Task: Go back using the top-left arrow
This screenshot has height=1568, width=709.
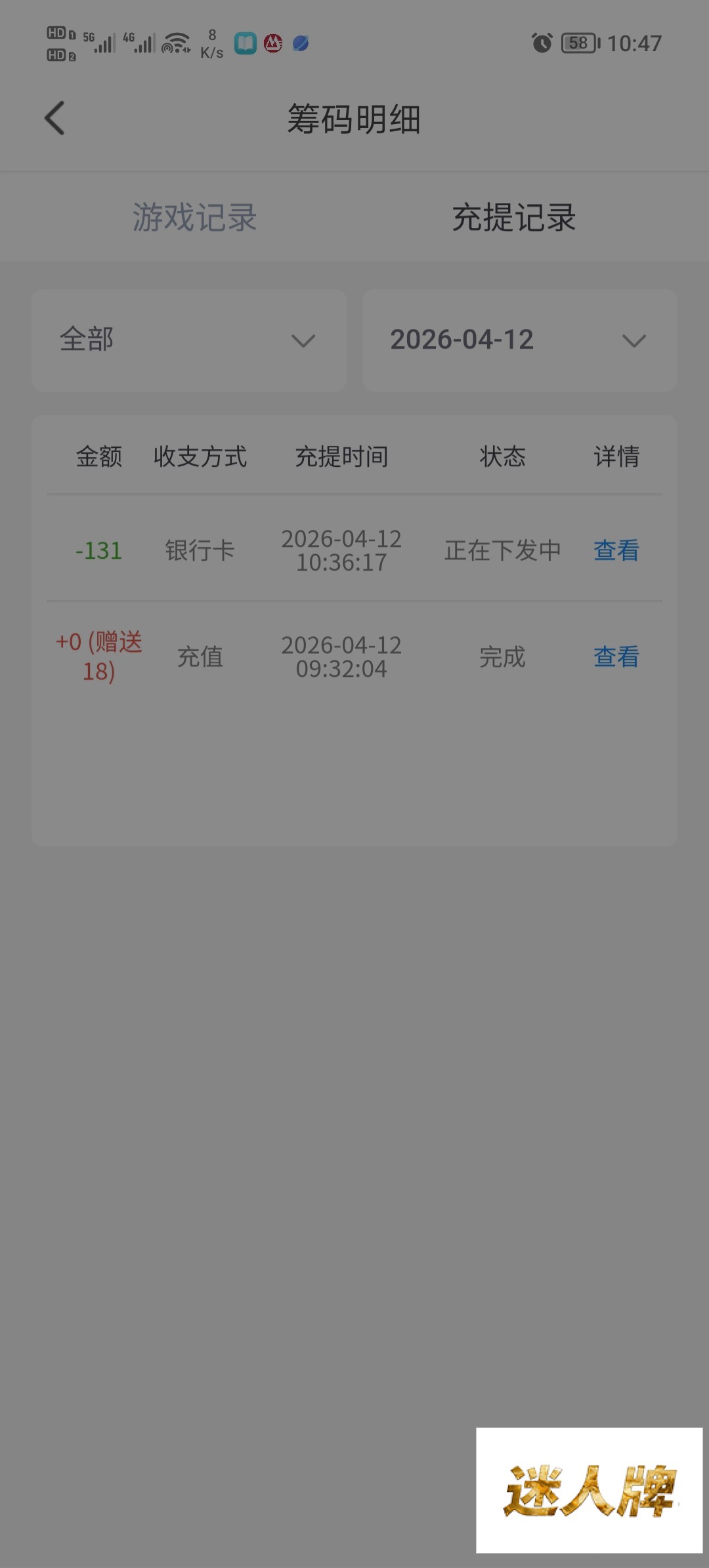Action: (54, 118)
